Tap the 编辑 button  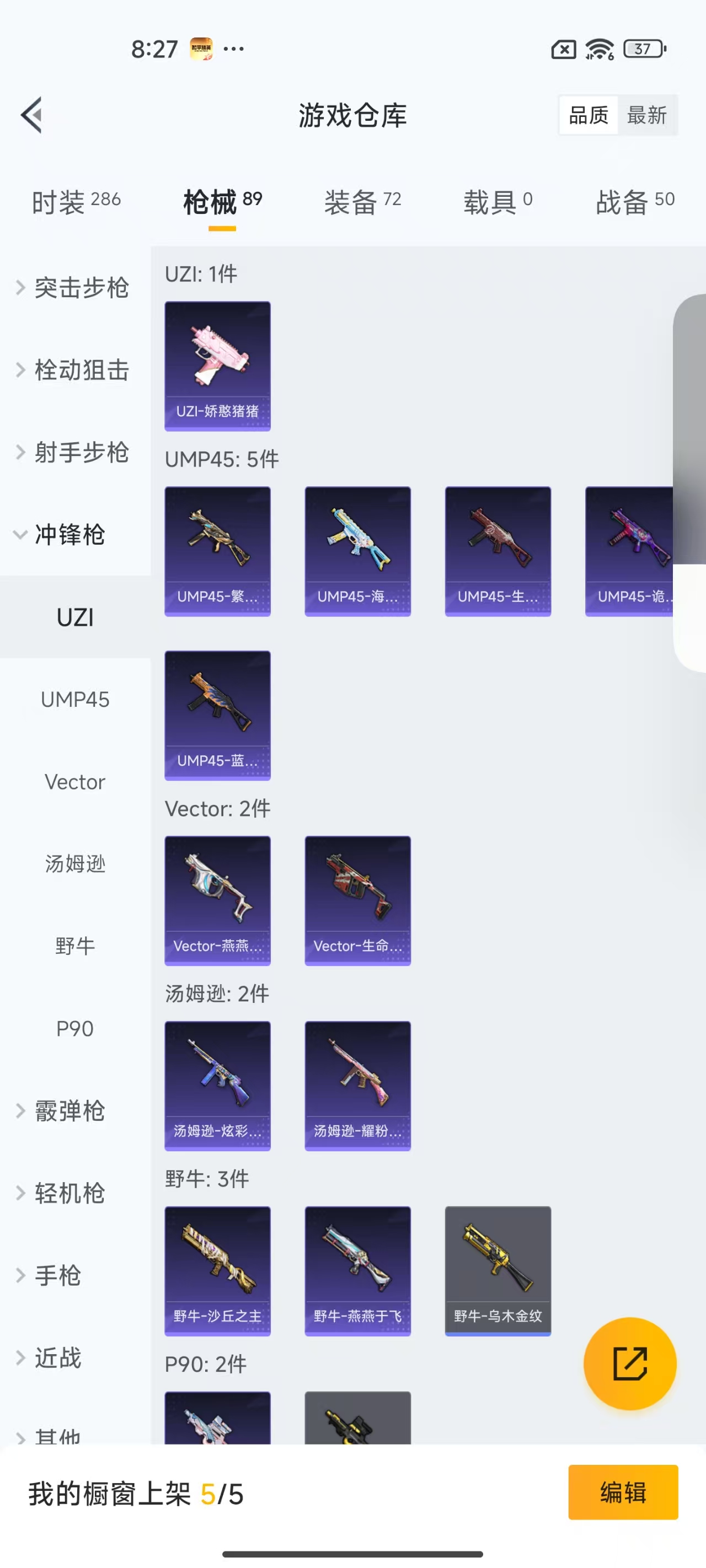click(623, 1492)
